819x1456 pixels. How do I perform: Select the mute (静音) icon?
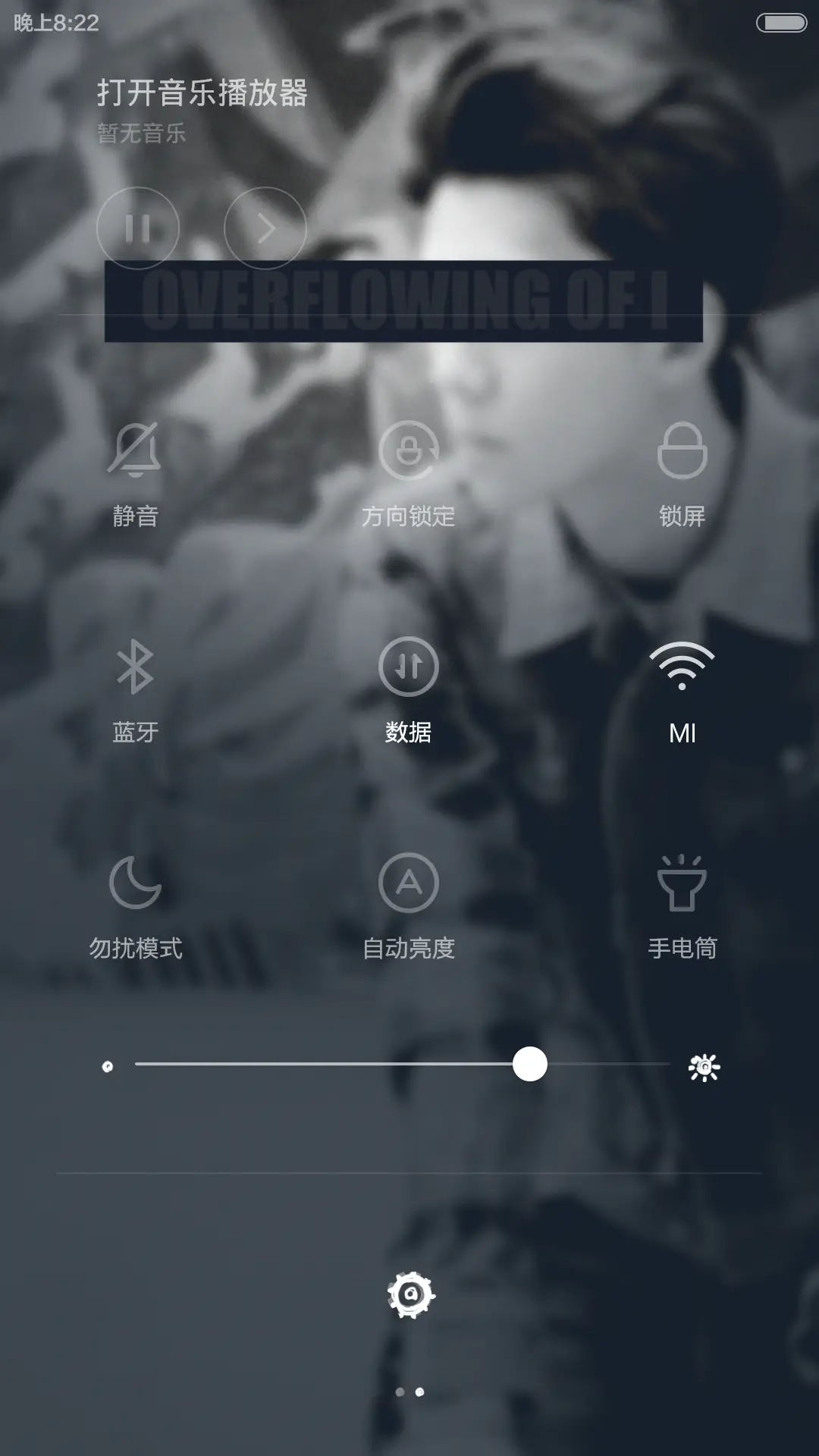tap(136, 453)
